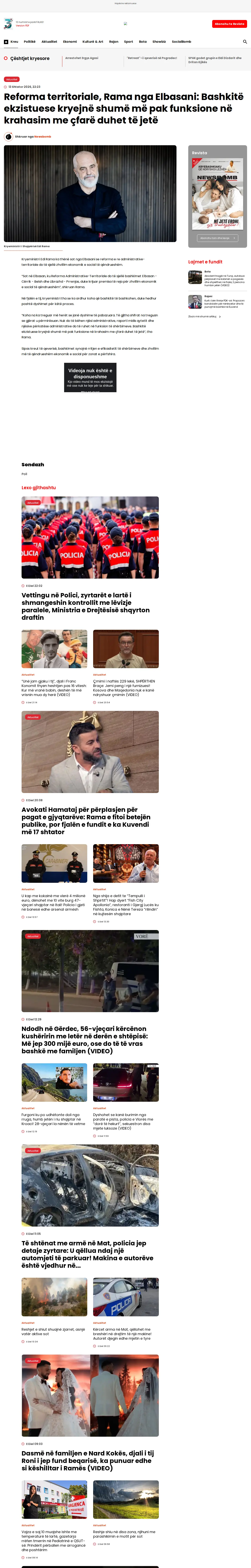Open the search icon in the header
This screenshot has height=1568, width=251.
[x=245, y=42]
